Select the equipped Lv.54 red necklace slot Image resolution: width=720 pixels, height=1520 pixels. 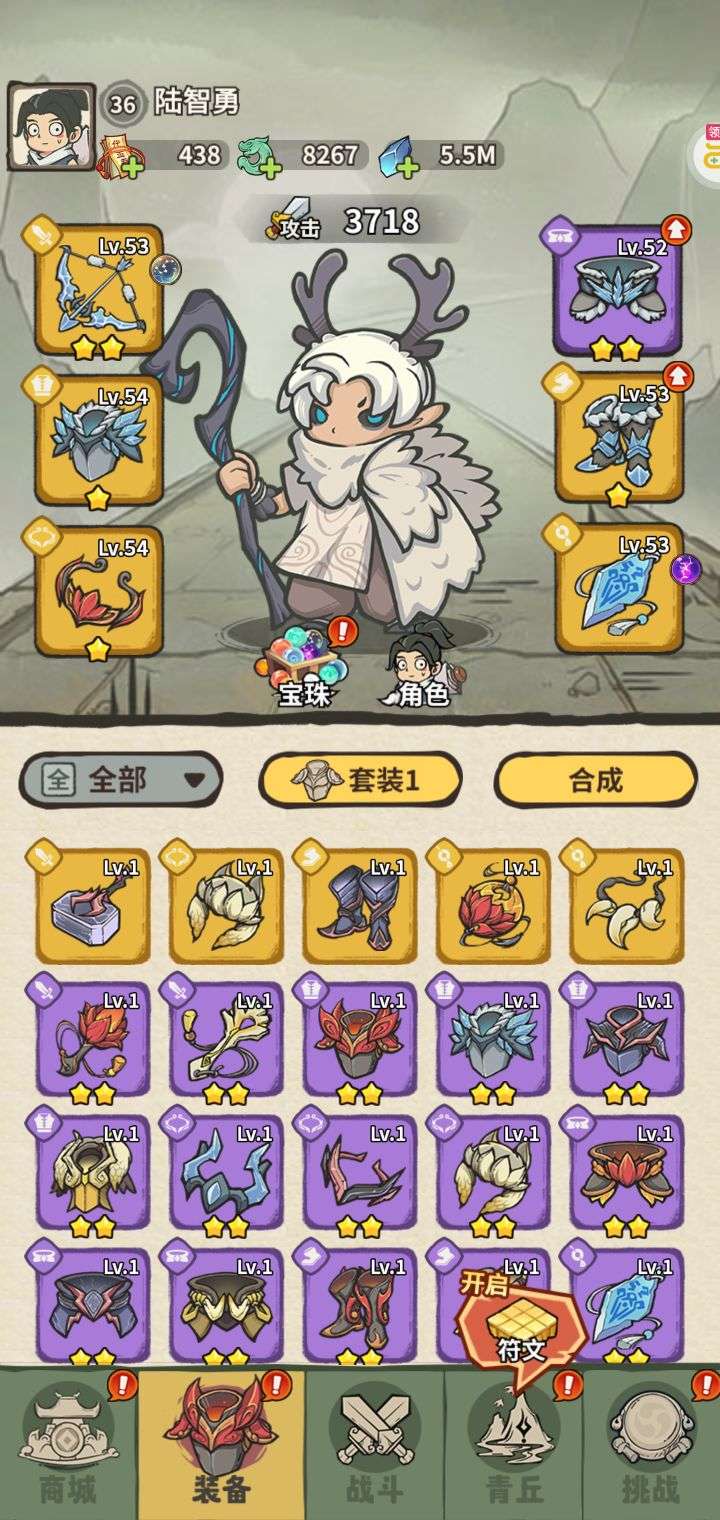(99, 591)
